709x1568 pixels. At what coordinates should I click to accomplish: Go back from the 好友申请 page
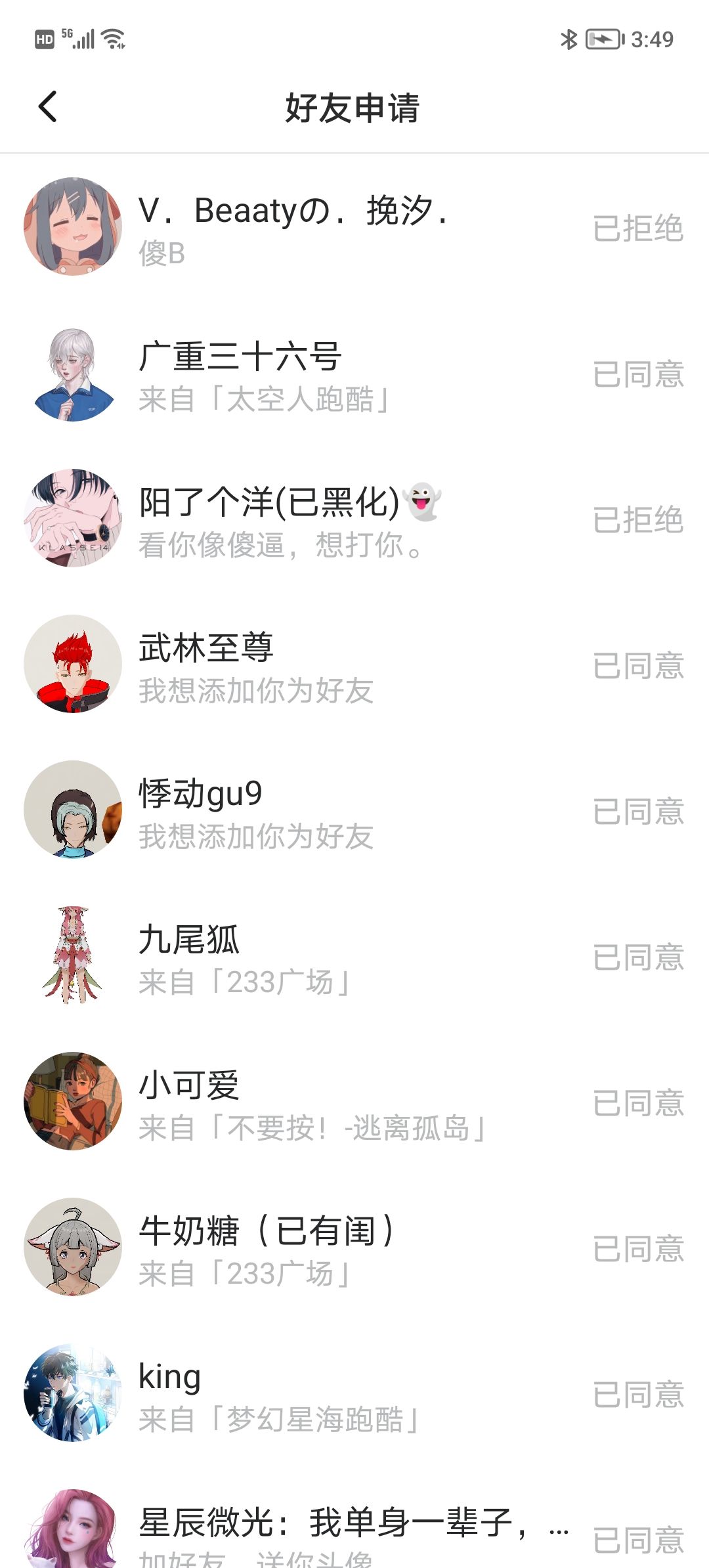tap(48, 107)
